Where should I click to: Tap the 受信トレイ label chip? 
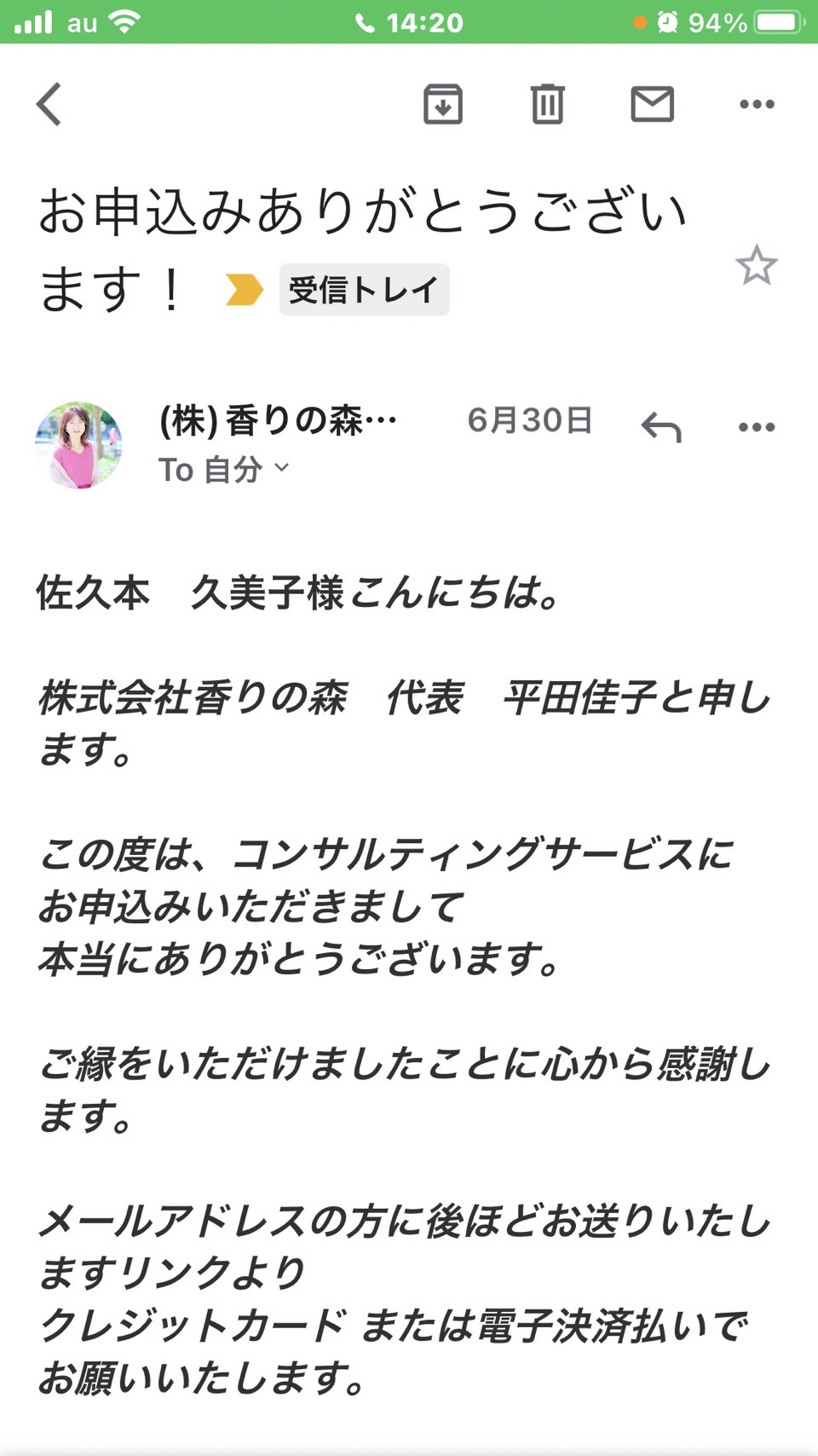(364, 290)
